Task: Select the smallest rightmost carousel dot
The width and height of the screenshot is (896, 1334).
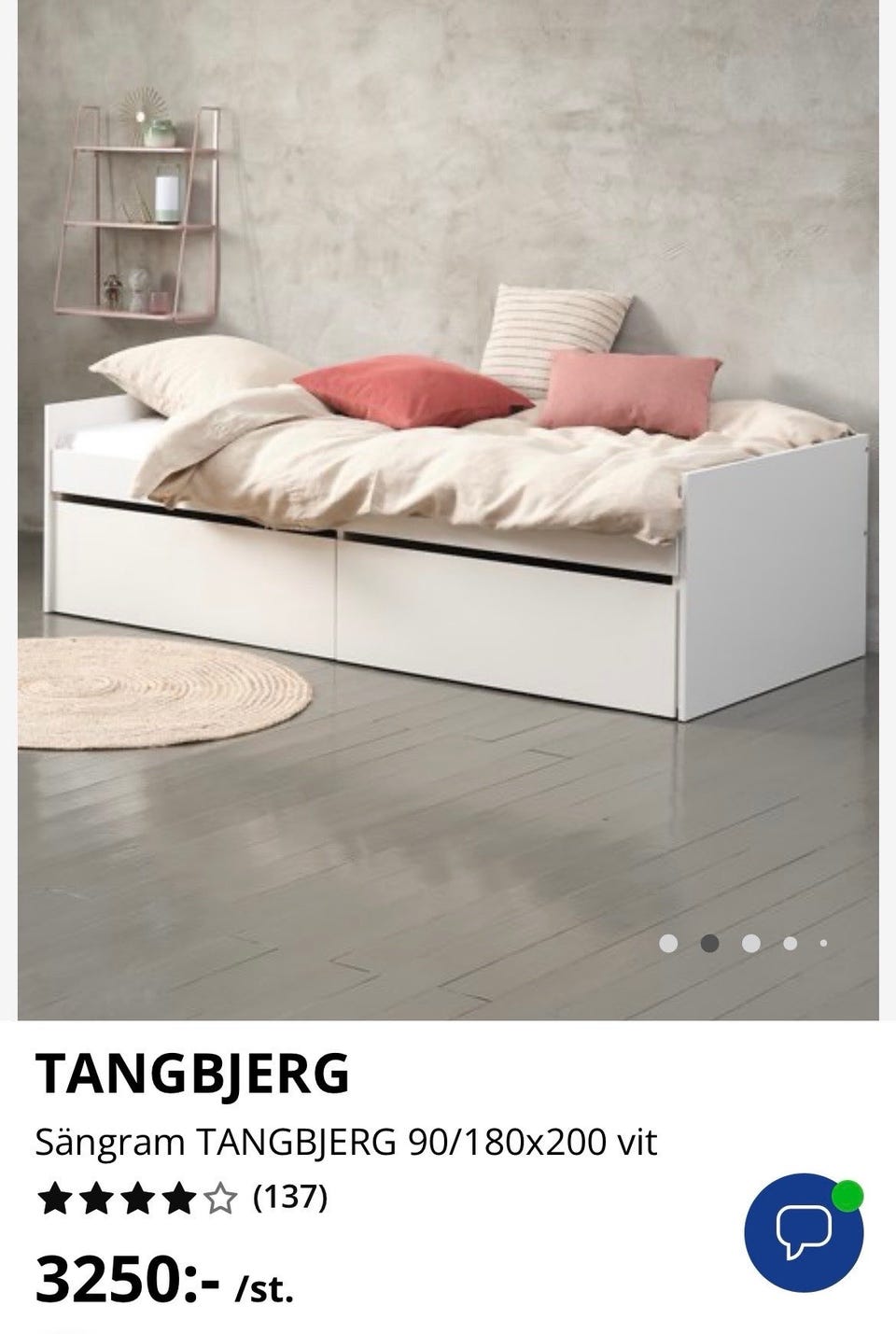Action: tap(823, 944)
